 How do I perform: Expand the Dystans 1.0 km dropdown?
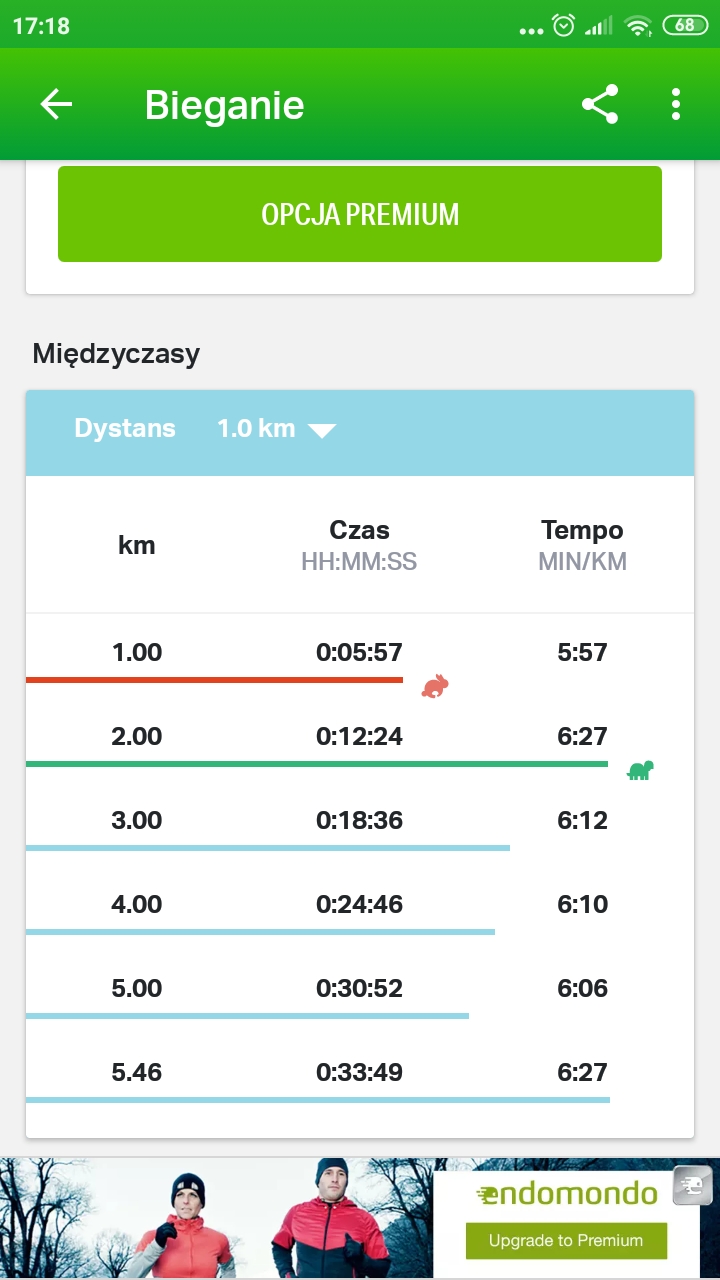276,429
